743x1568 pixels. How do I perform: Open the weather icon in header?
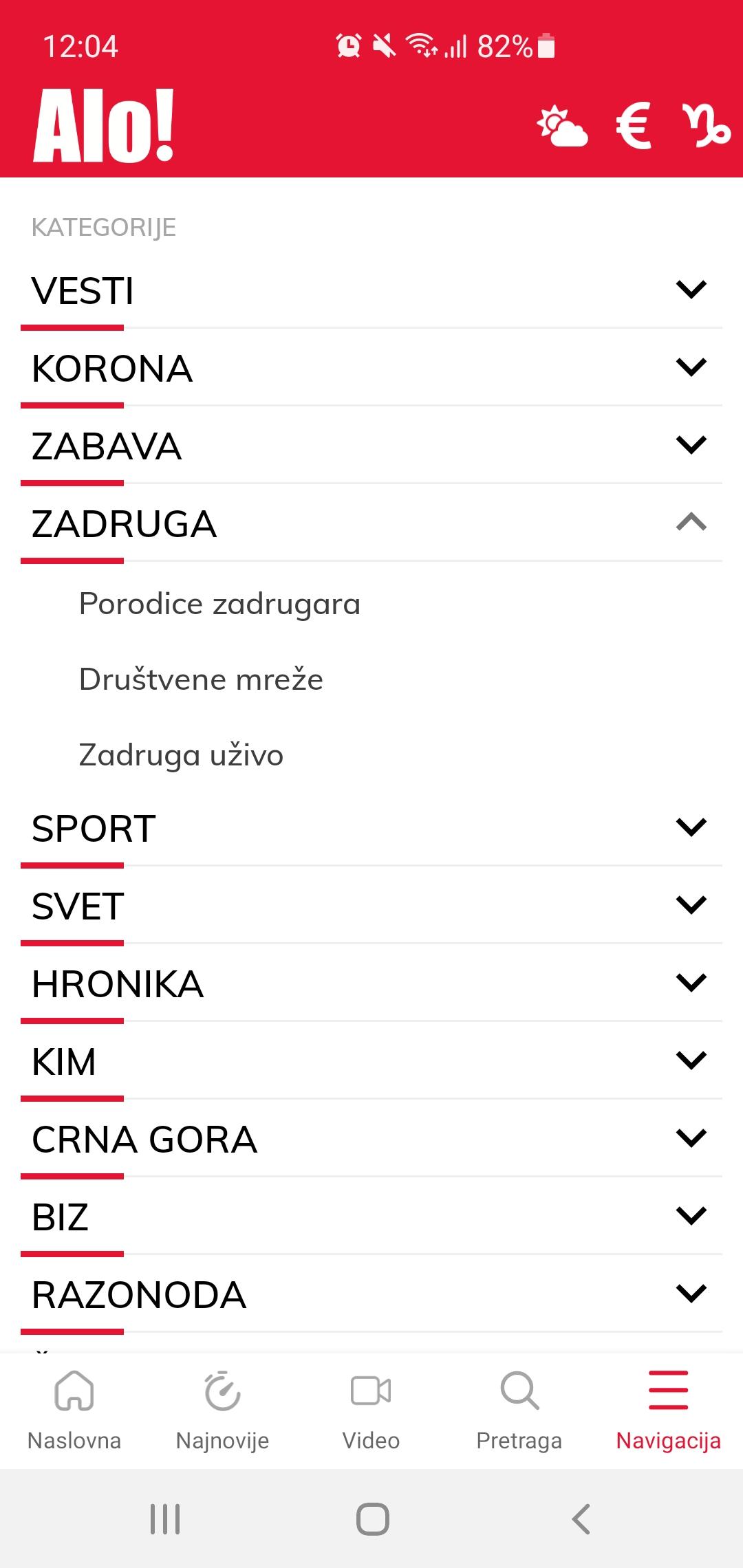point(562,126)
